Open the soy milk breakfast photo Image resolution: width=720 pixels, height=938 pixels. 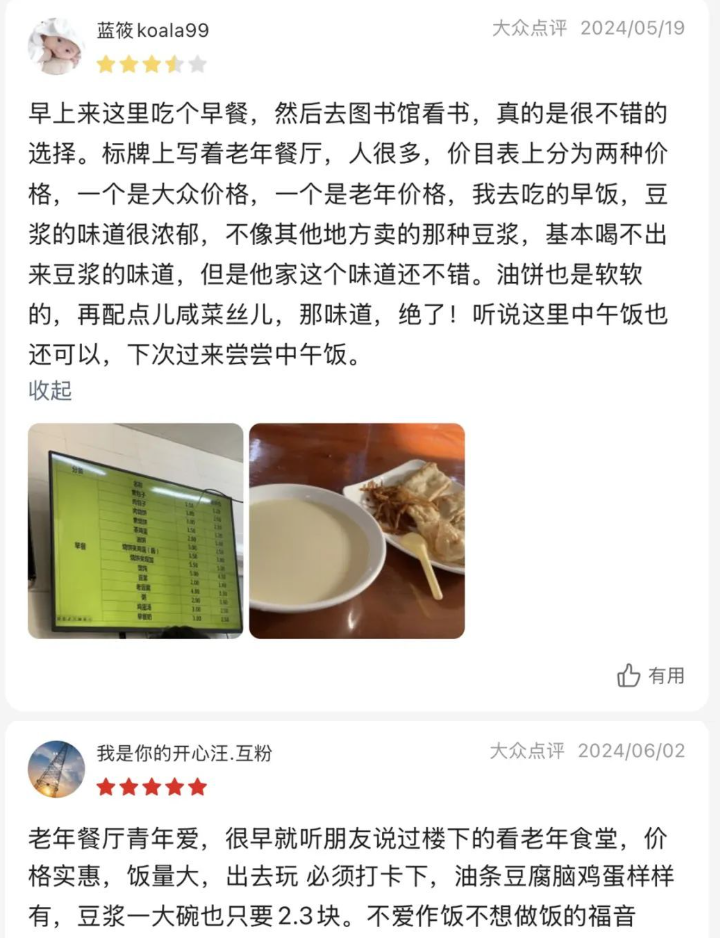pos(357,530)
